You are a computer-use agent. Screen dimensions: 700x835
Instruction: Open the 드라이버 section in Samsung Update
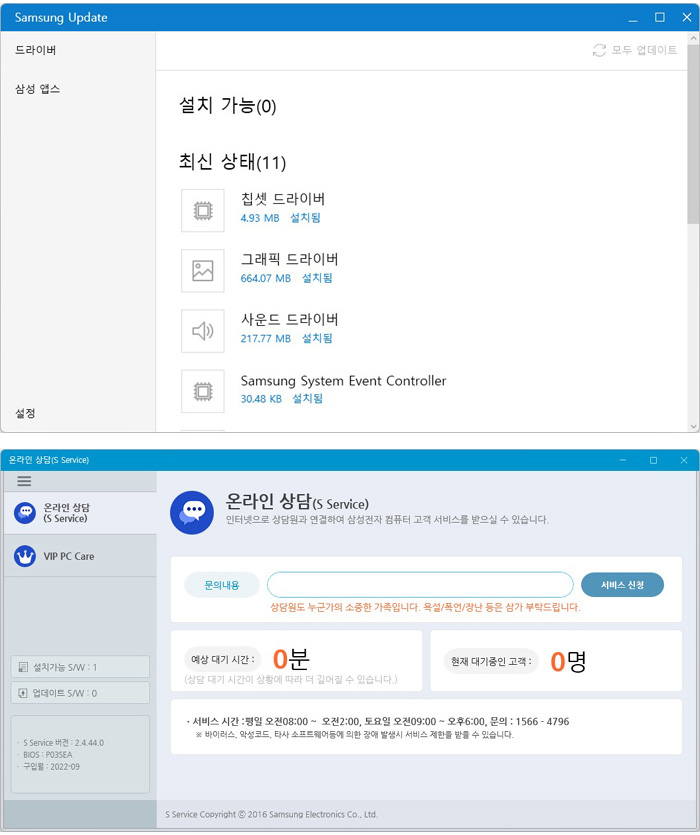pos(35,50)
